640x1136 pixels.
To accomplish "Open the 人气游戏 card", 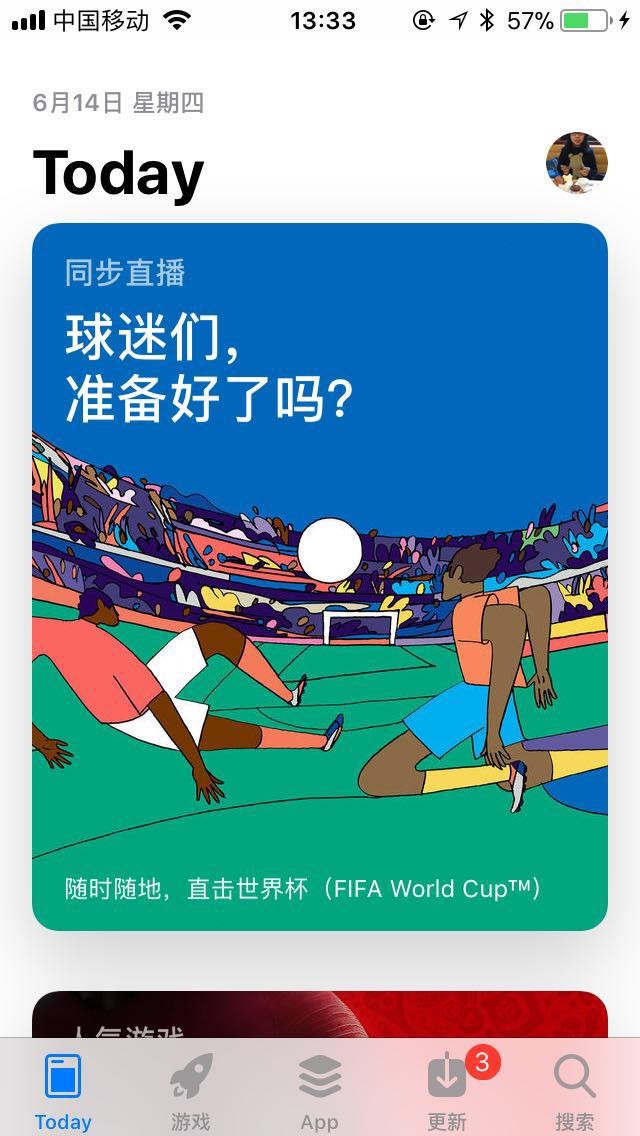I will (x=320, y=1014).
